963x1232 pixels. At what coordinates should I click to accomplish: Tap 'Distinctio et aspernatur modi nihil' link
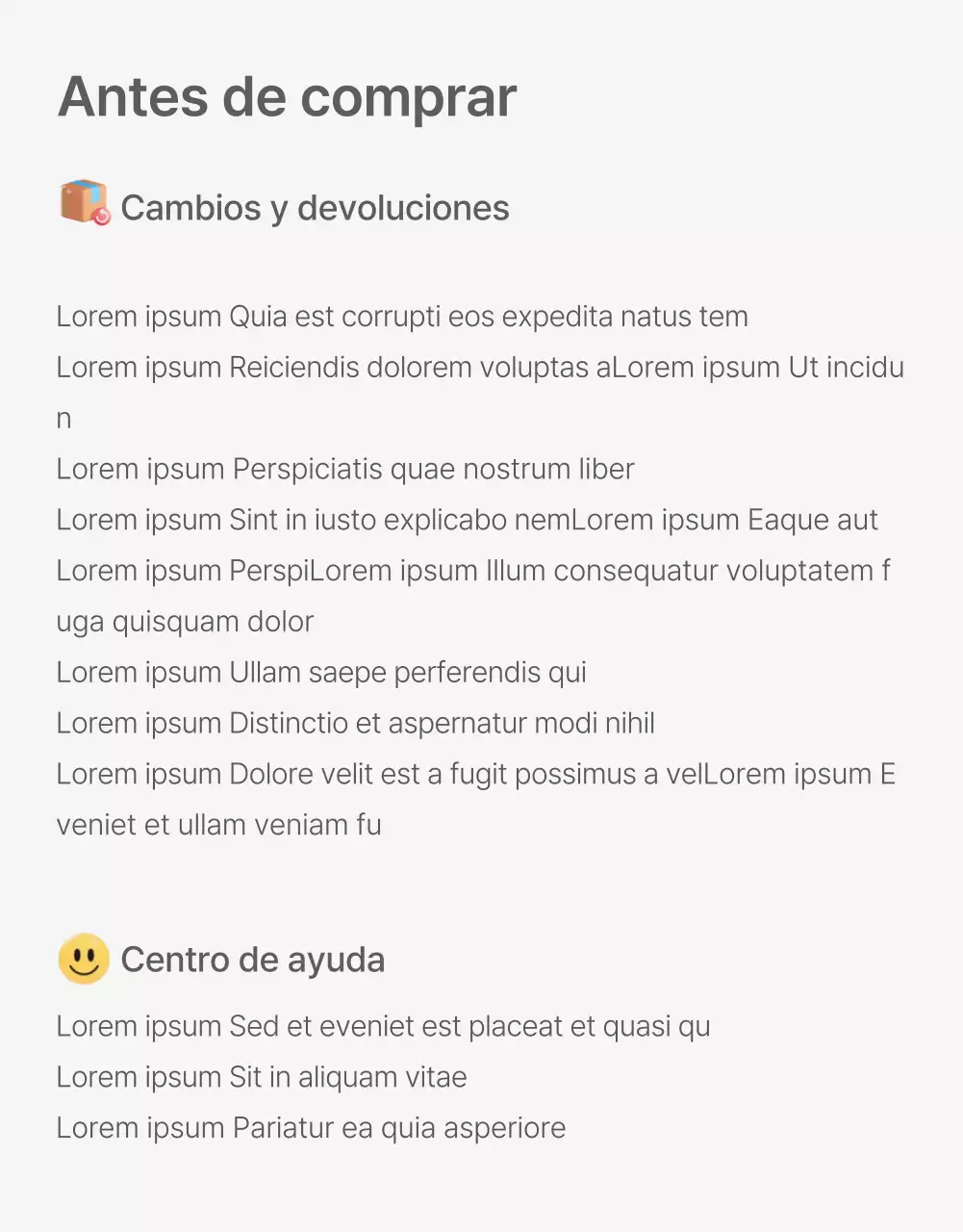355,723
